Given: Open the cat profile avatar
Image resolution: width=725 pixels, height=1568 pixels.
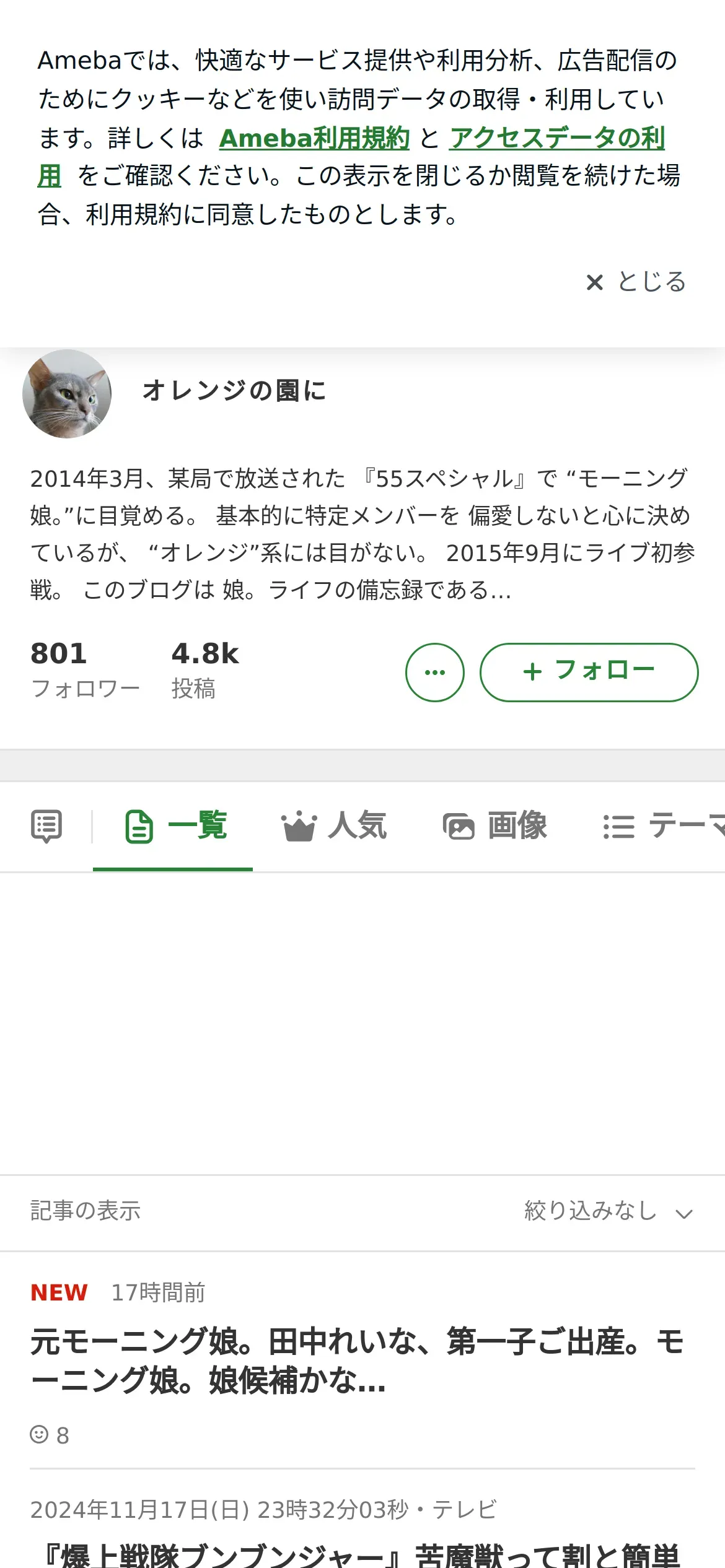Looking at the screenshot, I should pyautogui.click(x=67, y=394).
